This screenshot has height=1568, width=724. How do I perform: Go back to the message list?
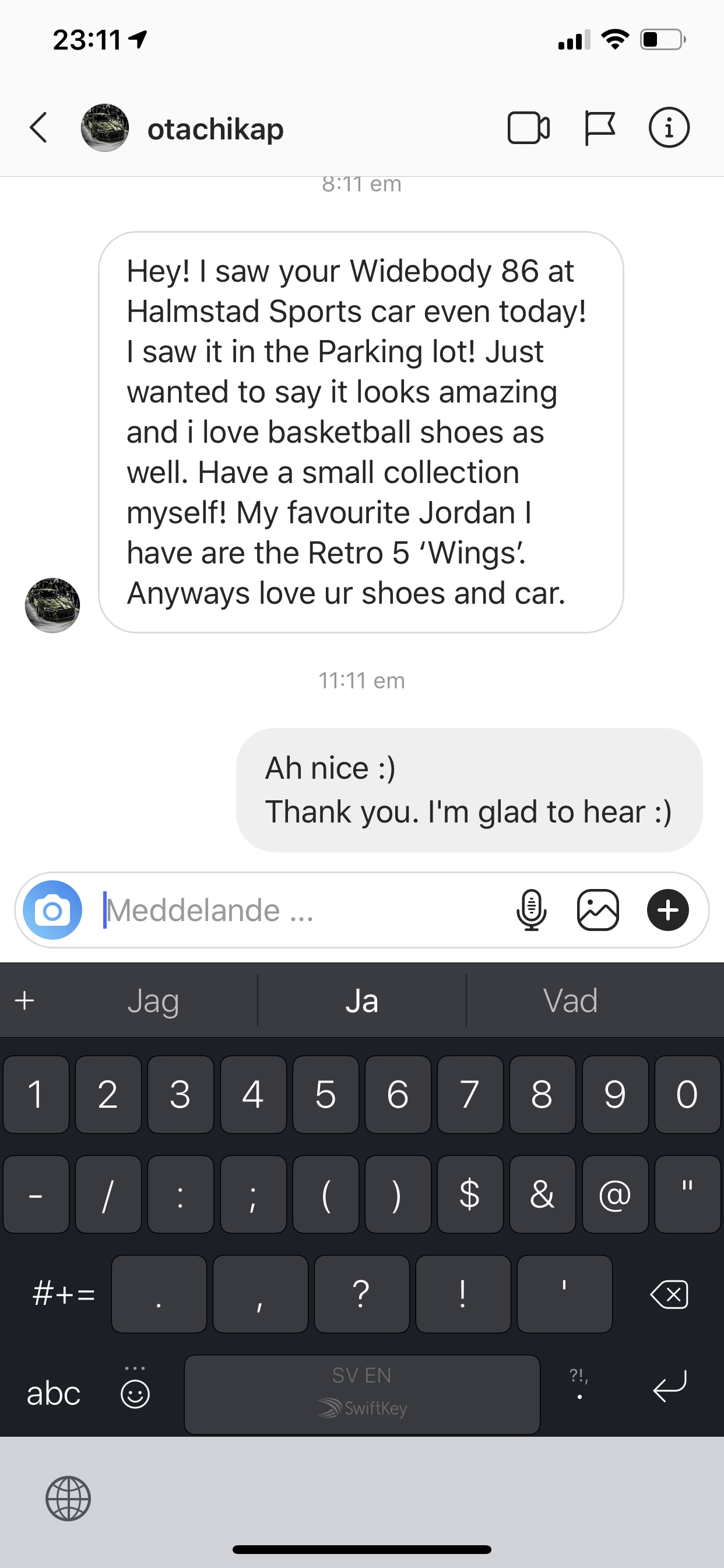[38, 128]
